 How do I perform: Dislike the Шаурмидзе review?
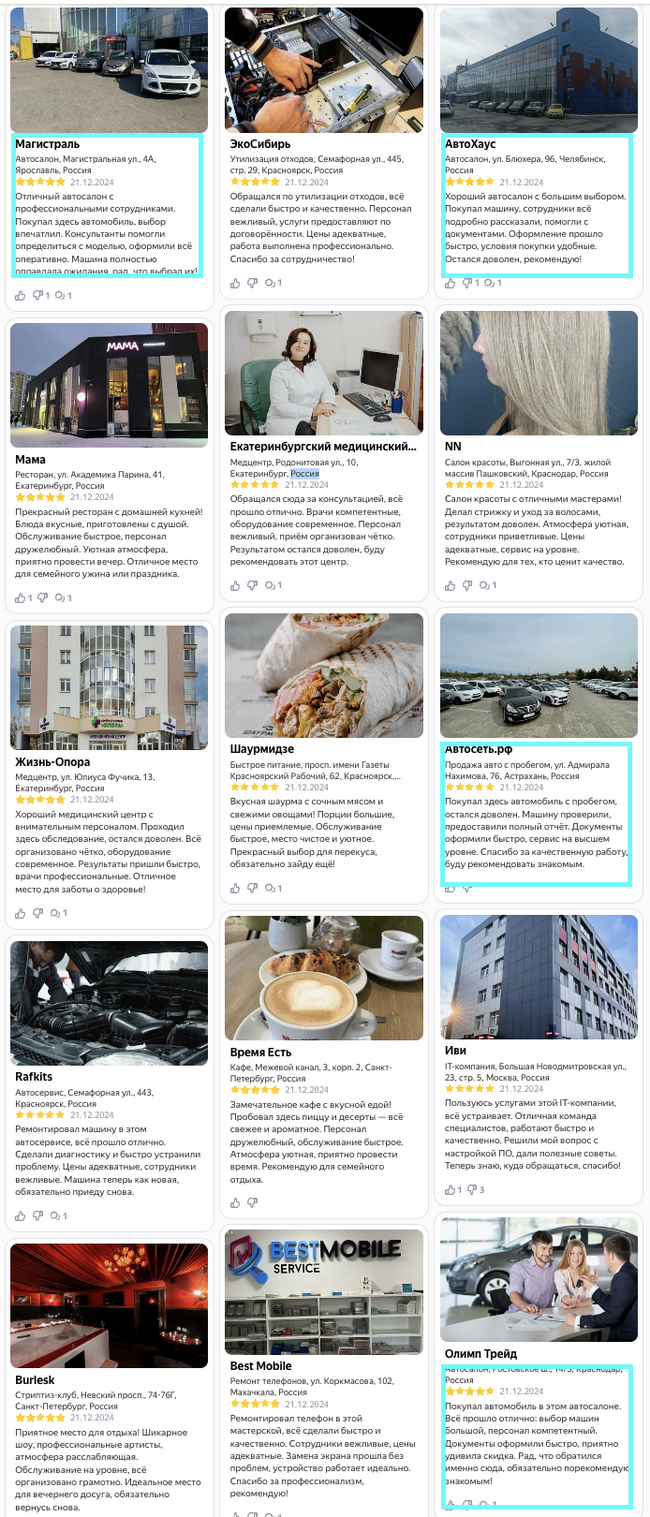pos(253,888)
